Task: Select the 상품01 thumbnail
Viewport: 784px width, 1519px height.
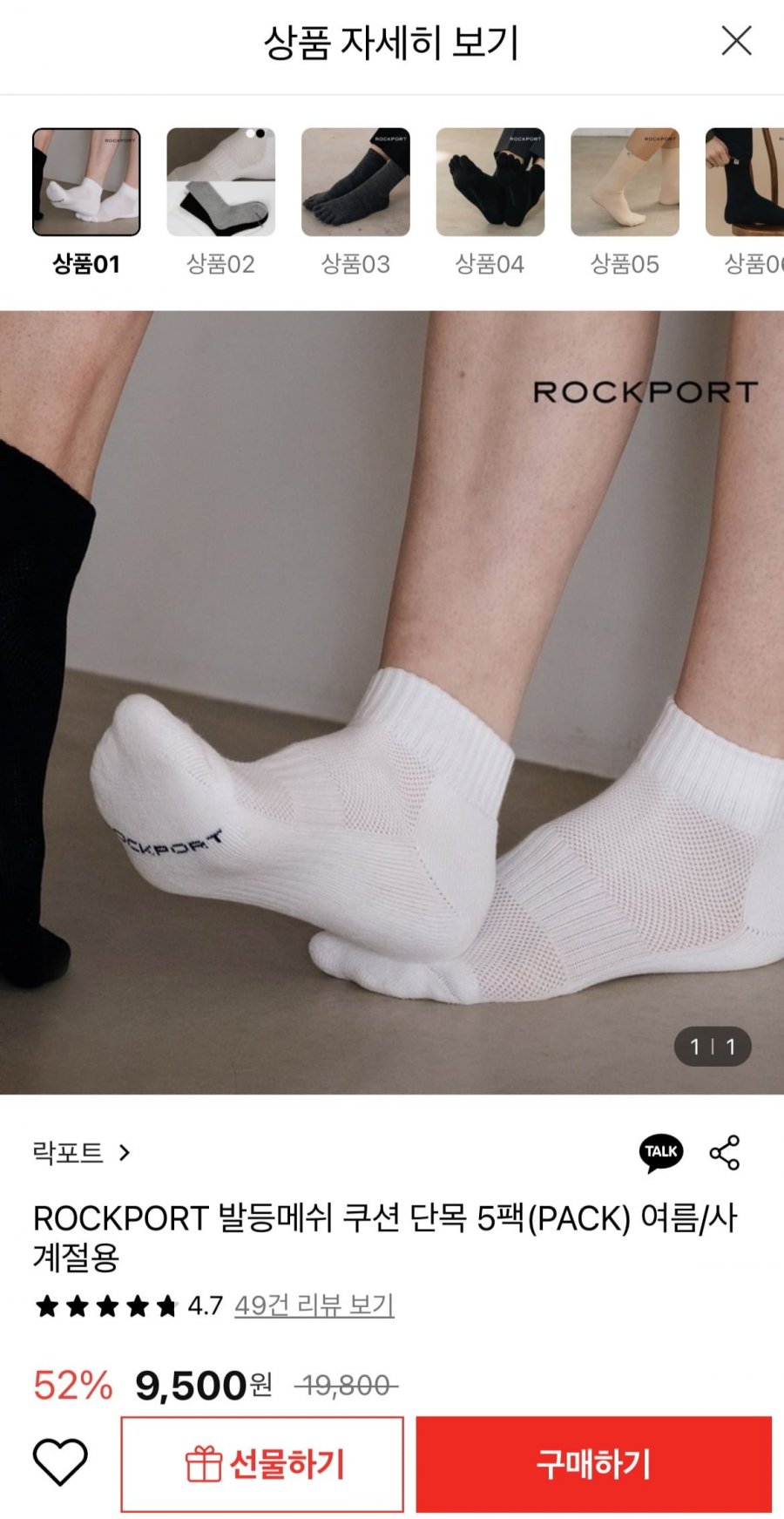Action: pos(86,183)
